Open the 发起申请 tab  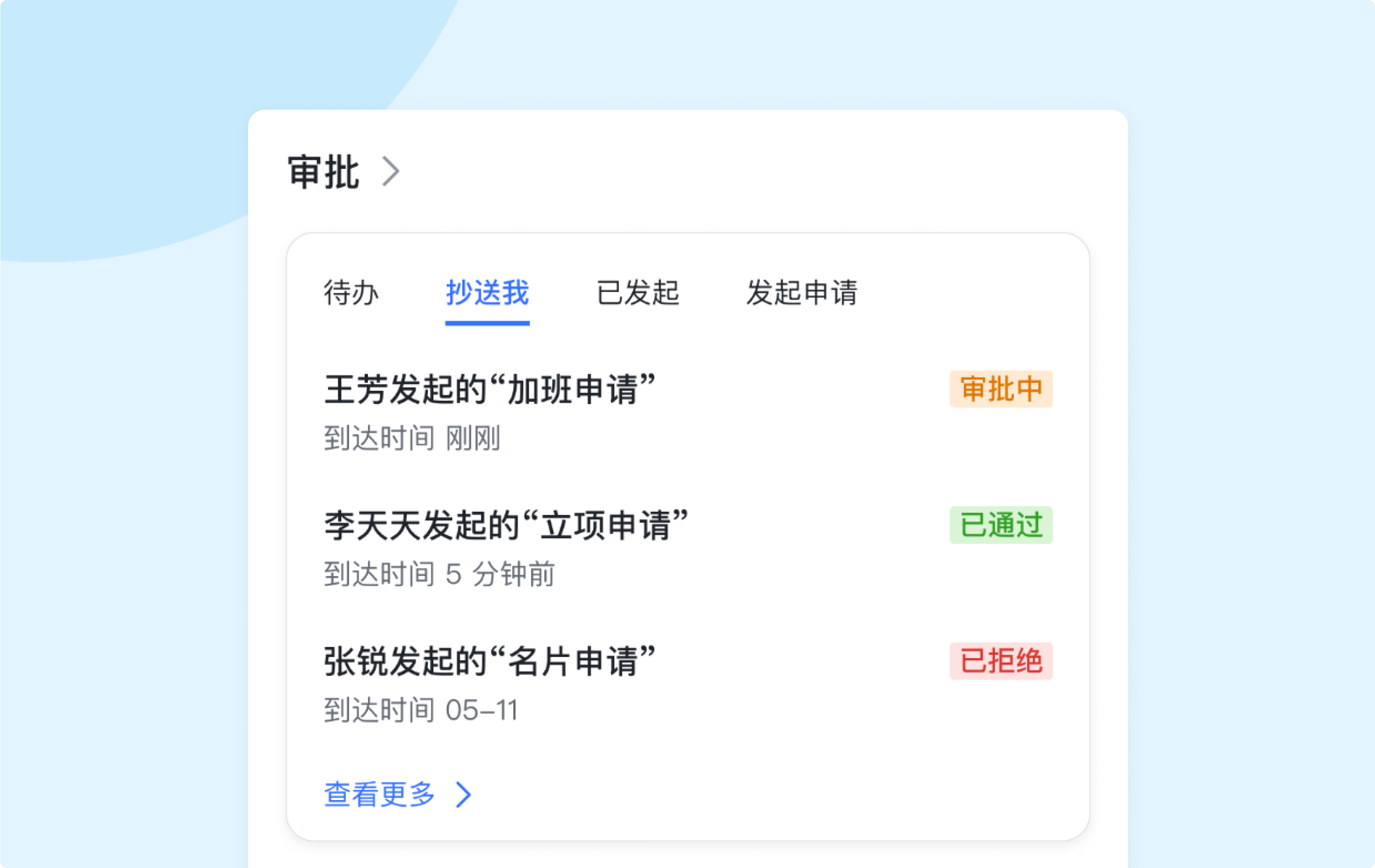coord(801,293)
